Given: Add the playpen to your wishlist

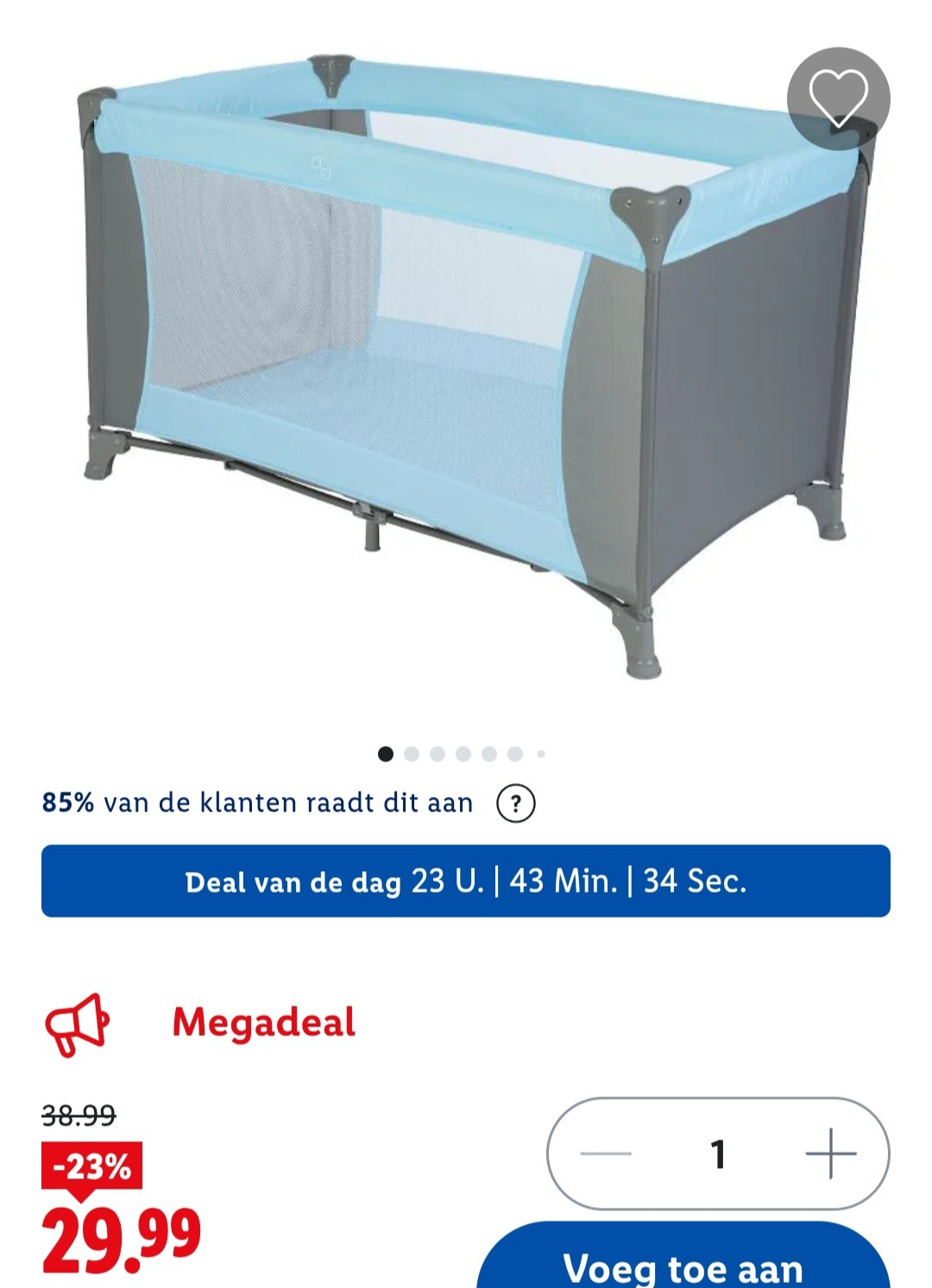Looking at the screenshot, I should point(838,98).
